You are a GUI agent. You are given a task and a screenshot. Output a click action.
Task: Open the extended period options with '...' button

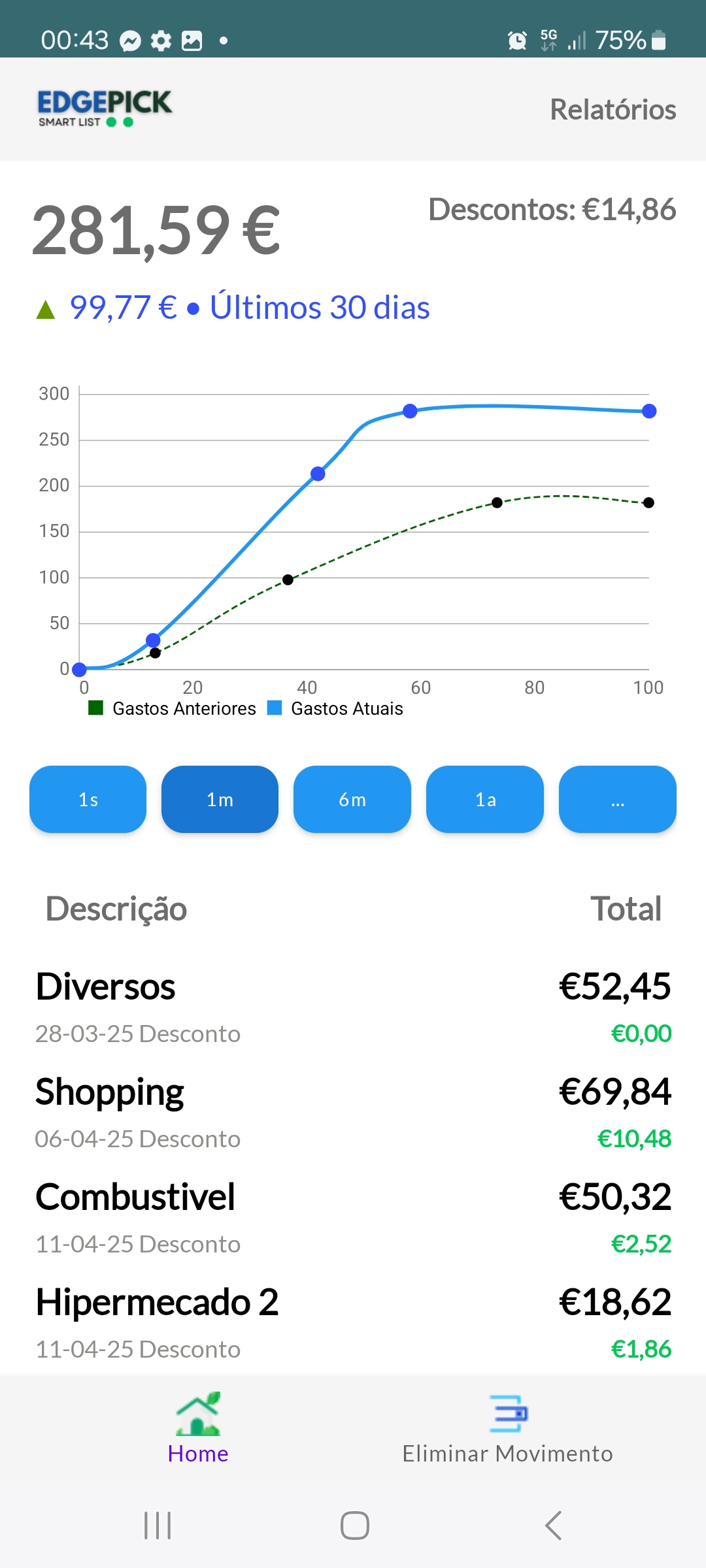tap(617, 799)
